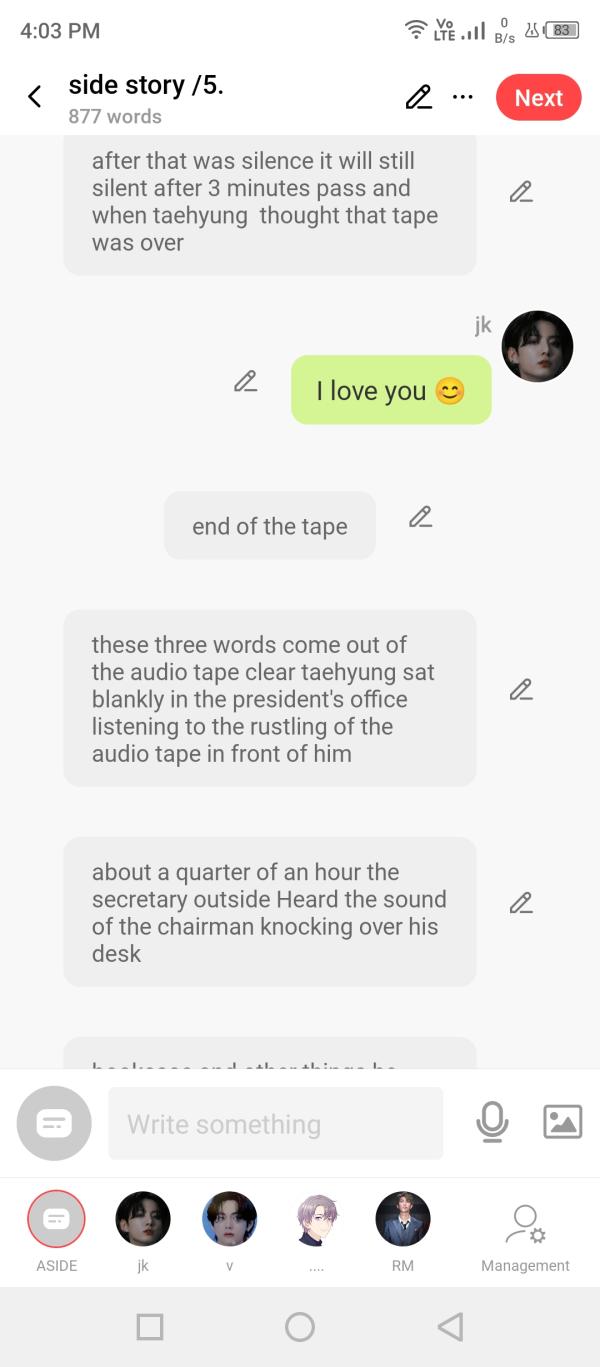The image size is (600, 1367).
Task: Select the ASIDE narrator character
Action: (x=56, y=1220)
